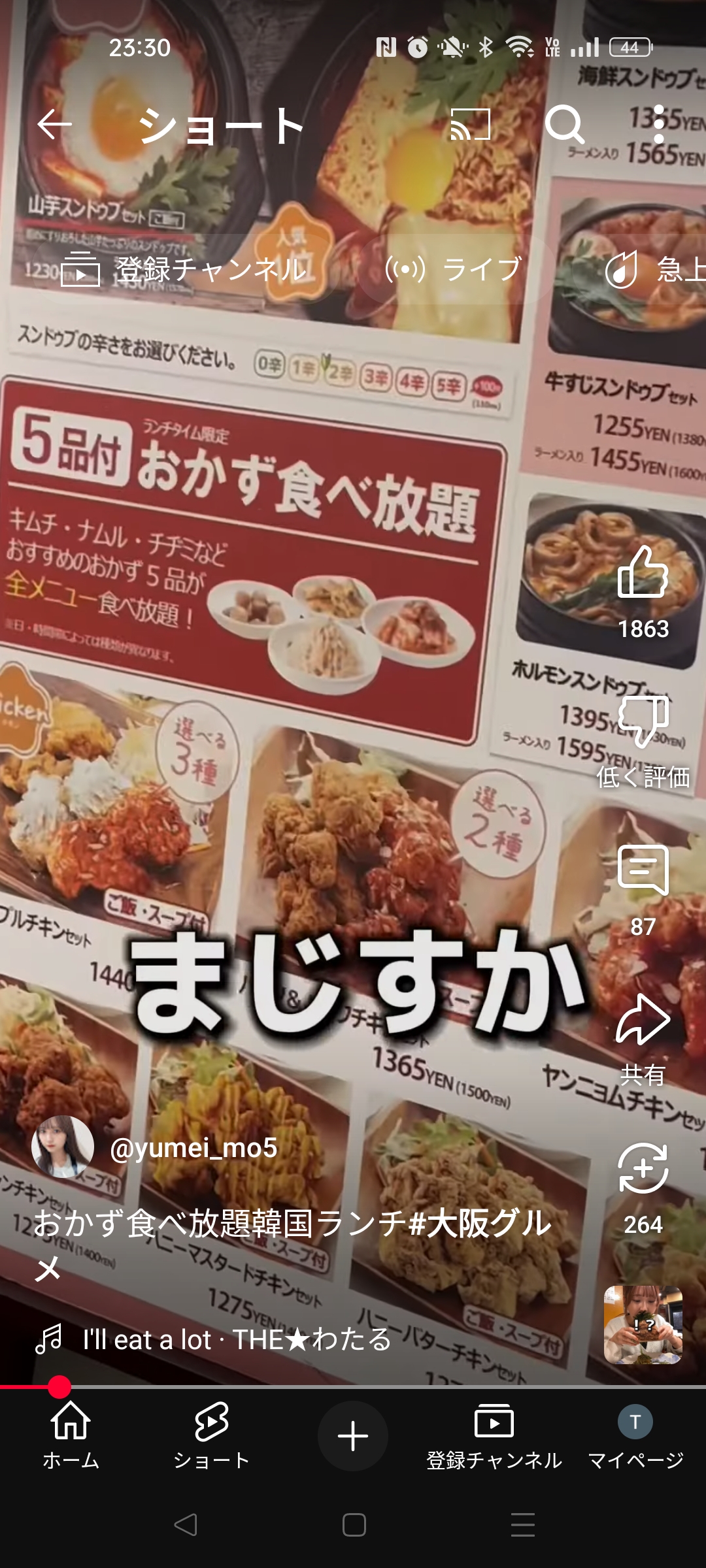Select the 登録チャンネル chip at top
The image size is (706, 1568).
click(184, 269)
